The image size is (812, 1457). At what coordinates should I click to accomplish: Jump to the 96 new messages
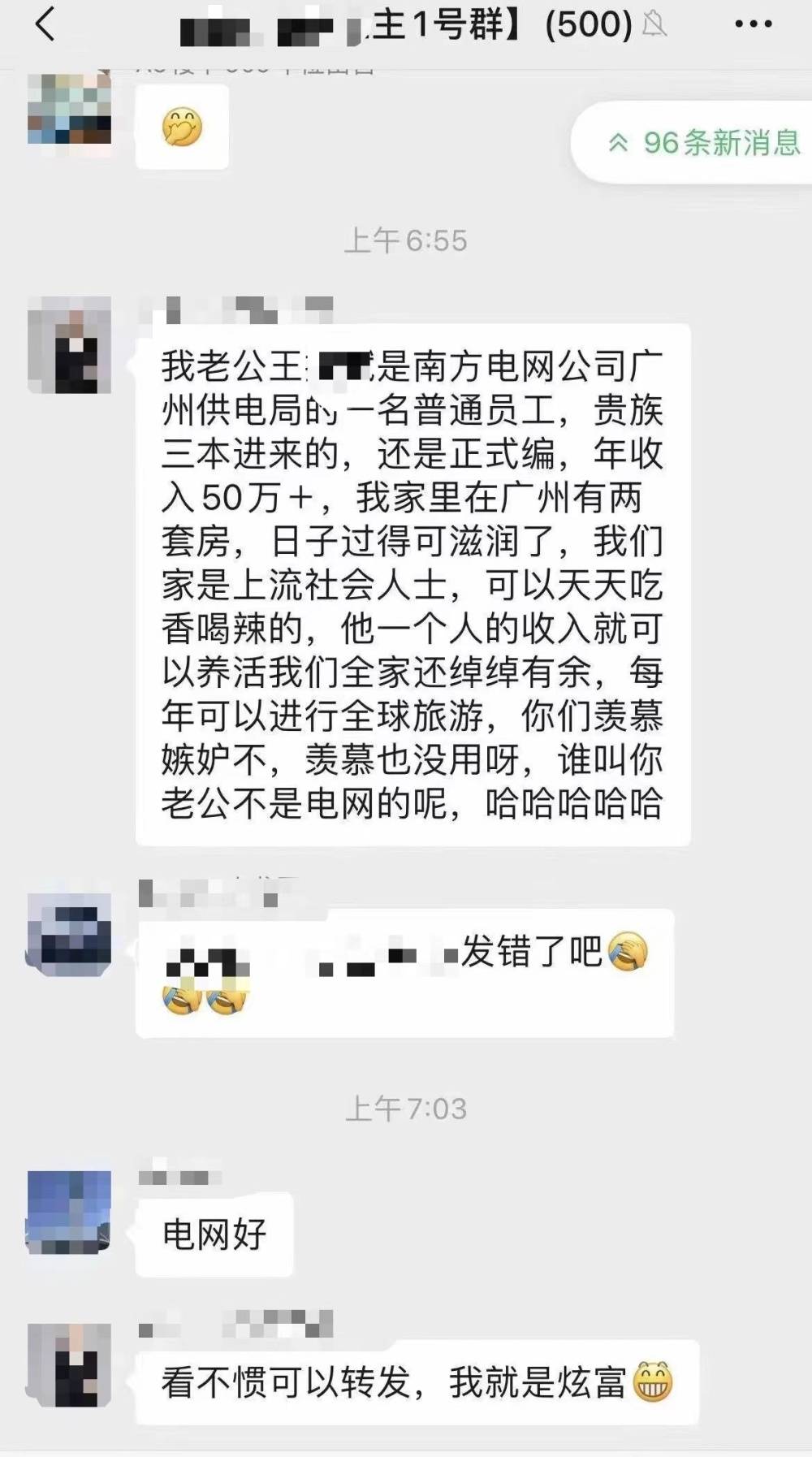pyautogui.click(x=703, y=143)
